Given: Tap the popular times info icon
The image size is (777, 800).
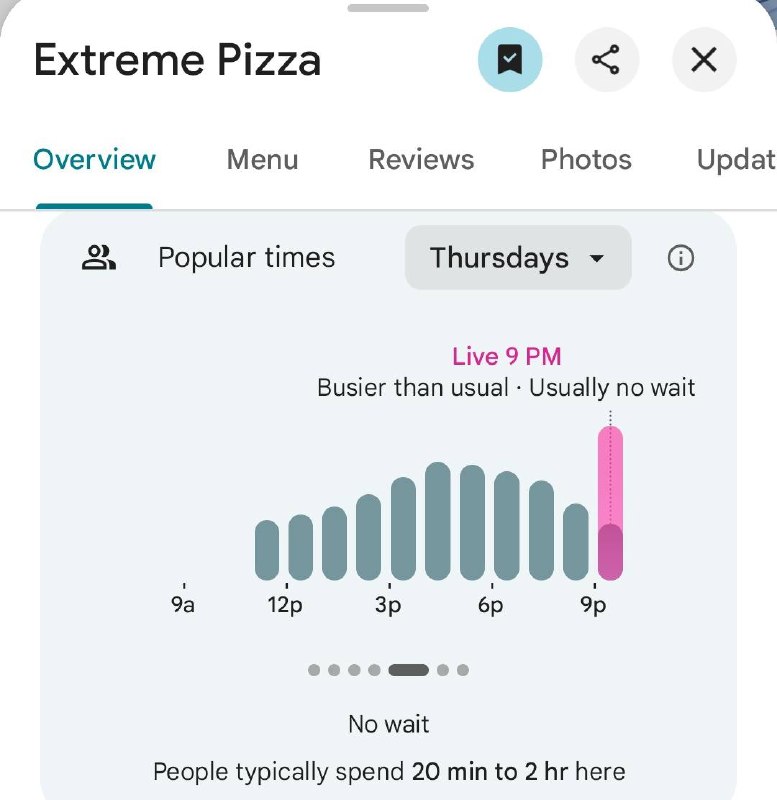Looking at the screenshot, I should point(680,258).
